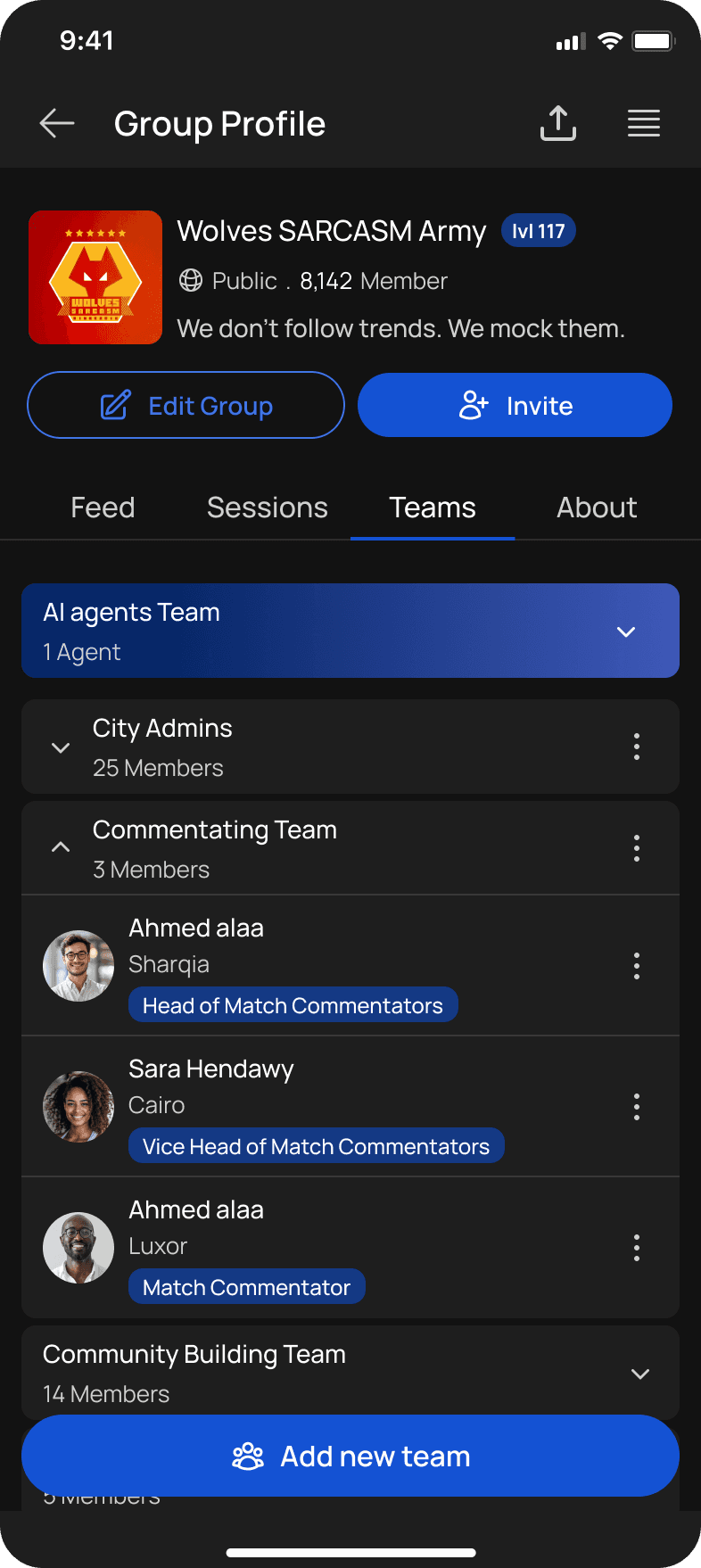Open options for Commentating Team
This screenshot has height=1568, width=701.
pos(637,848)
